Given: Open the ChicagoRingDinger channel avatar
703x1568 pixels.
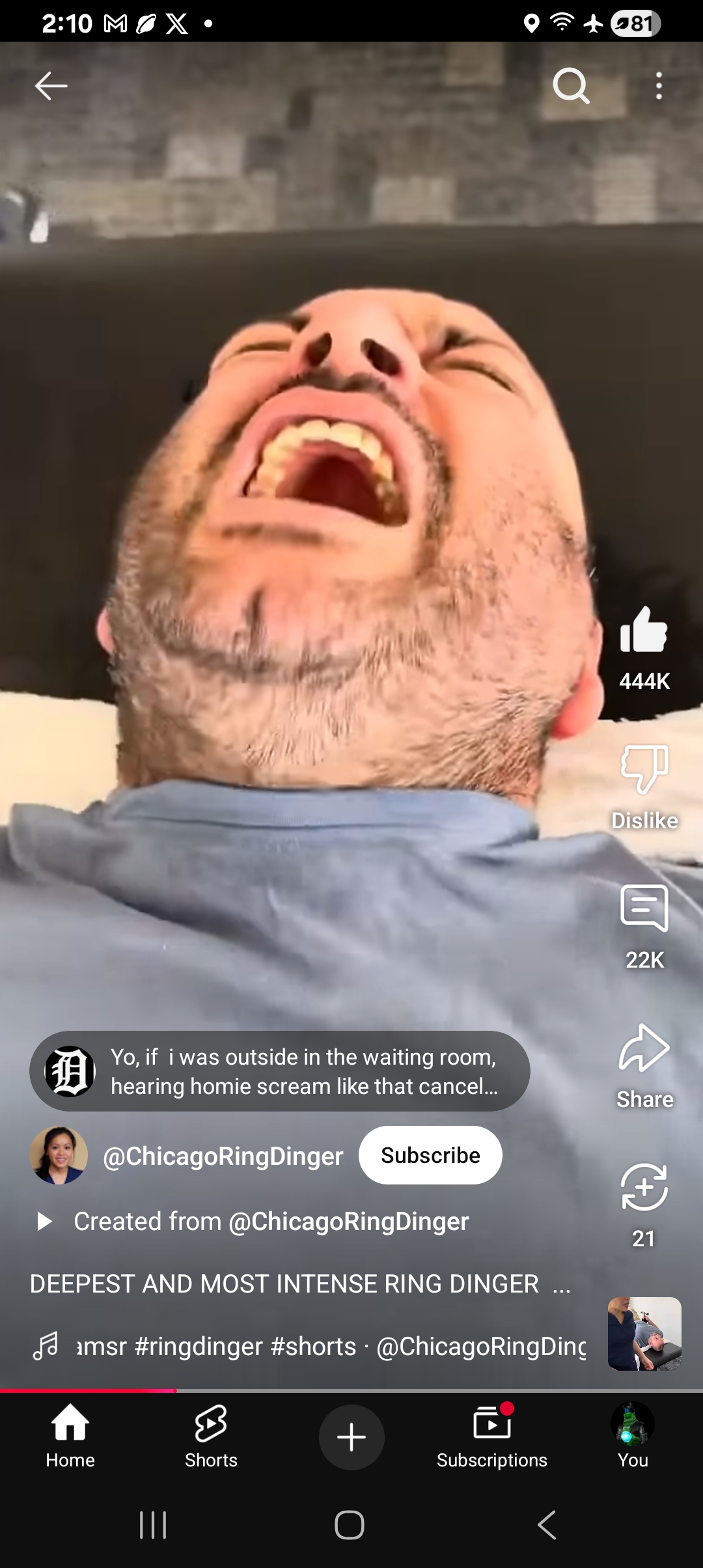Looking at the screenshot, I should click(59, 1155).
